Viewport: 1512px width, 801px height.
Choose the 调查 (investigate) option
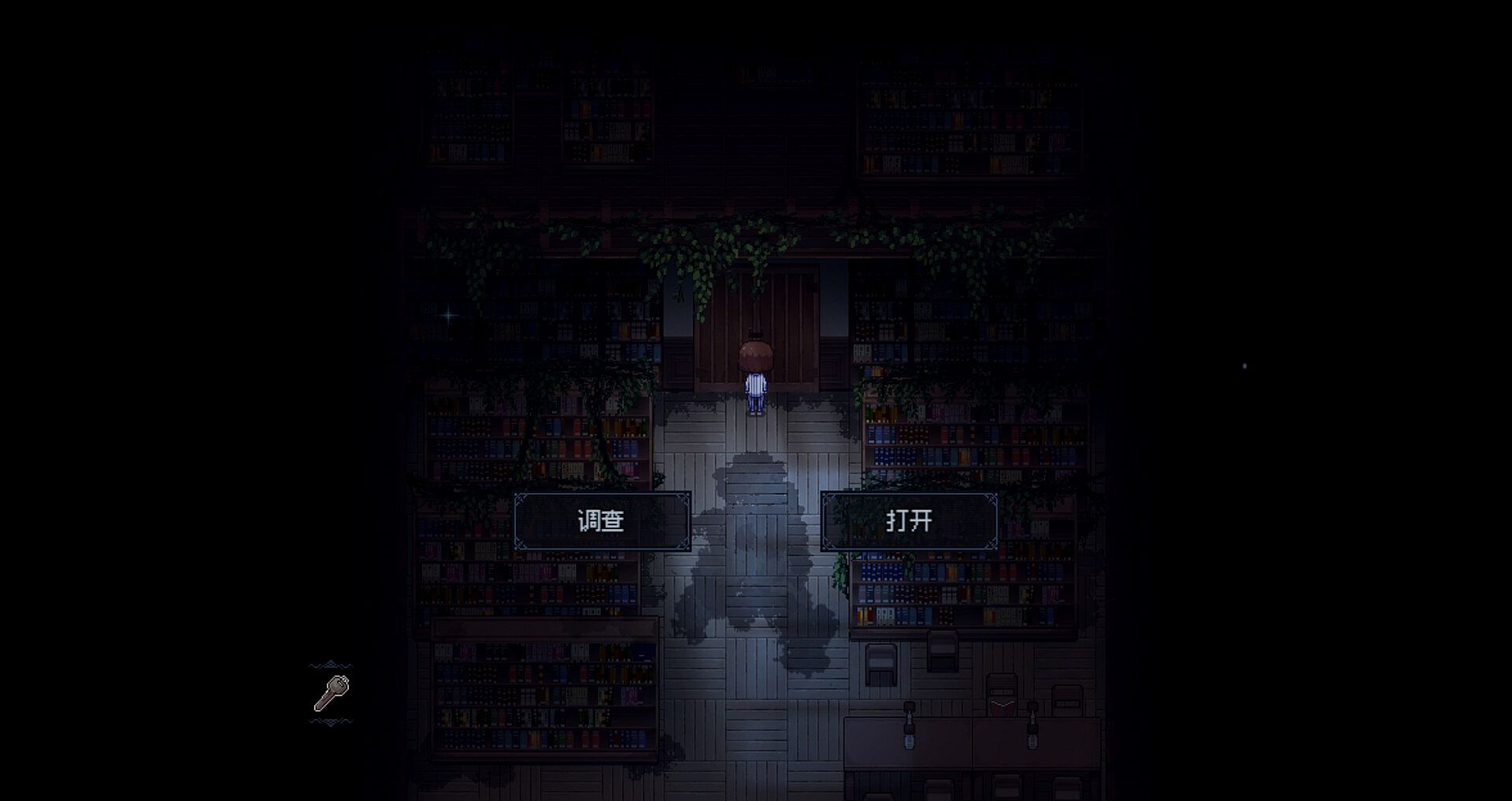[602, 521]
